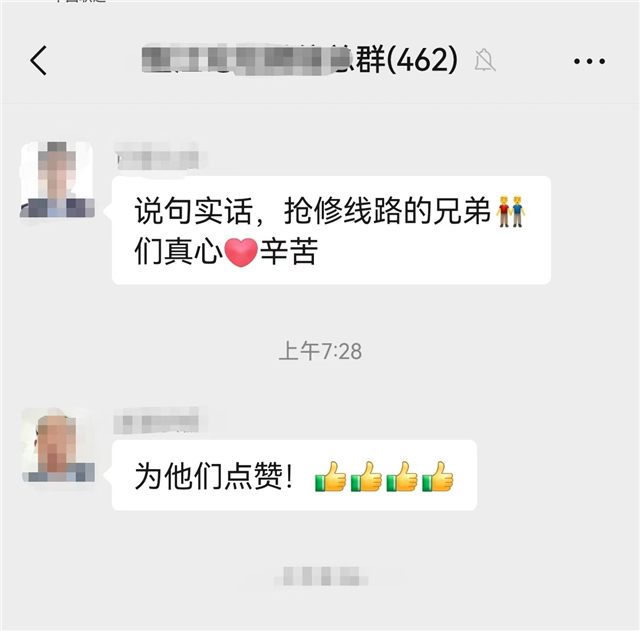640x631 pixels.
Task: Open avatar of sender saying 为他们点赞
Action: click(x=57, y=446)
